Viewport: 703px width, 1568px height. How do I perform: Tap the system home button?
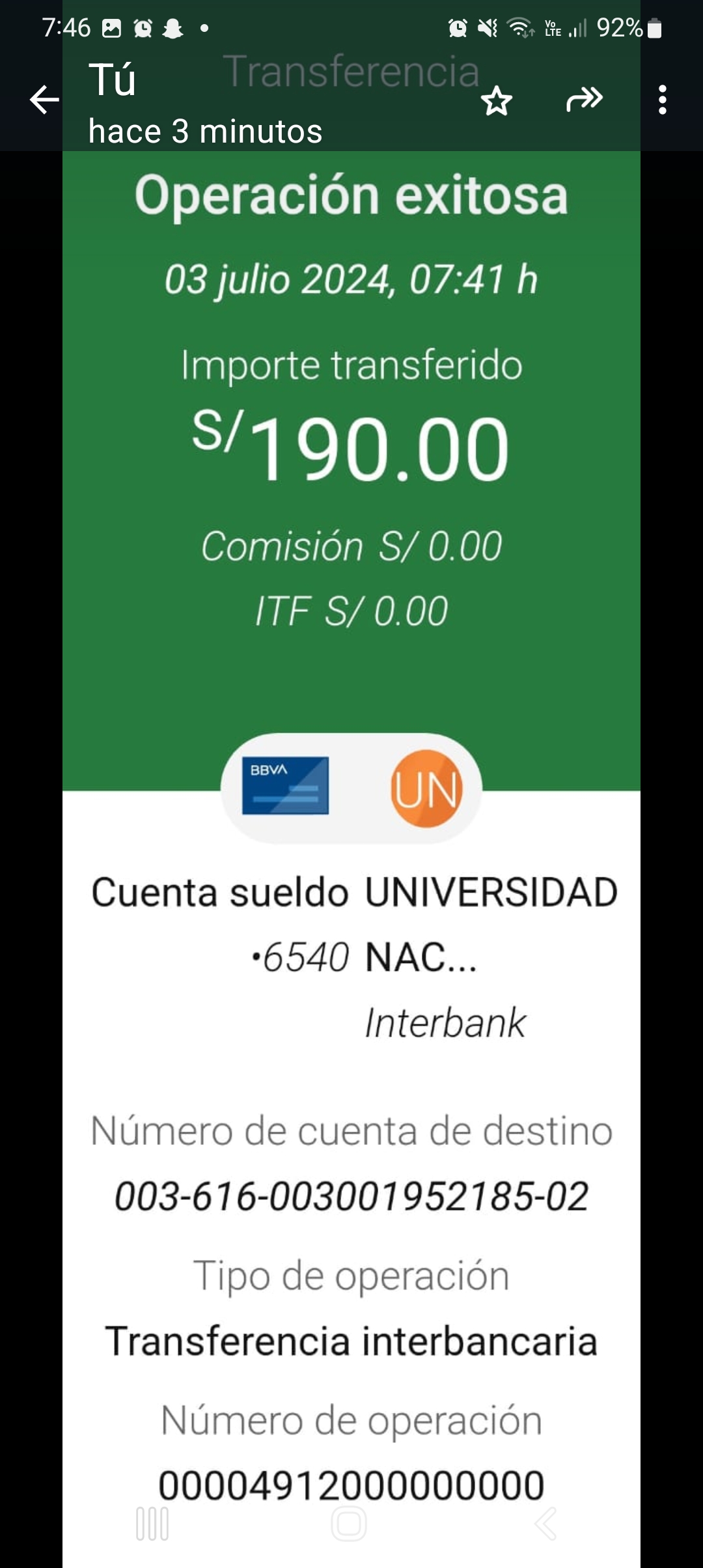pos(349,1524)
